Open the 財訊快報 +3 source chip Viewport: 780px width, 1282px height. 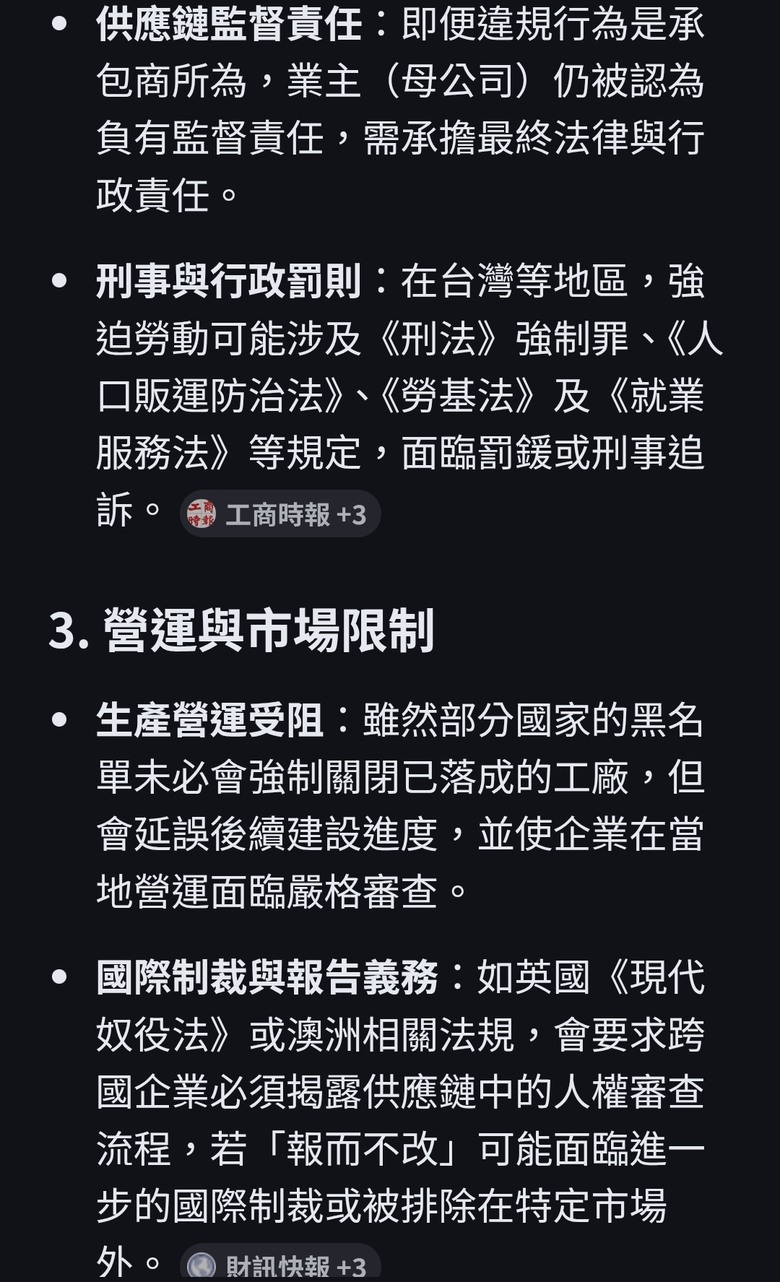280,1263
